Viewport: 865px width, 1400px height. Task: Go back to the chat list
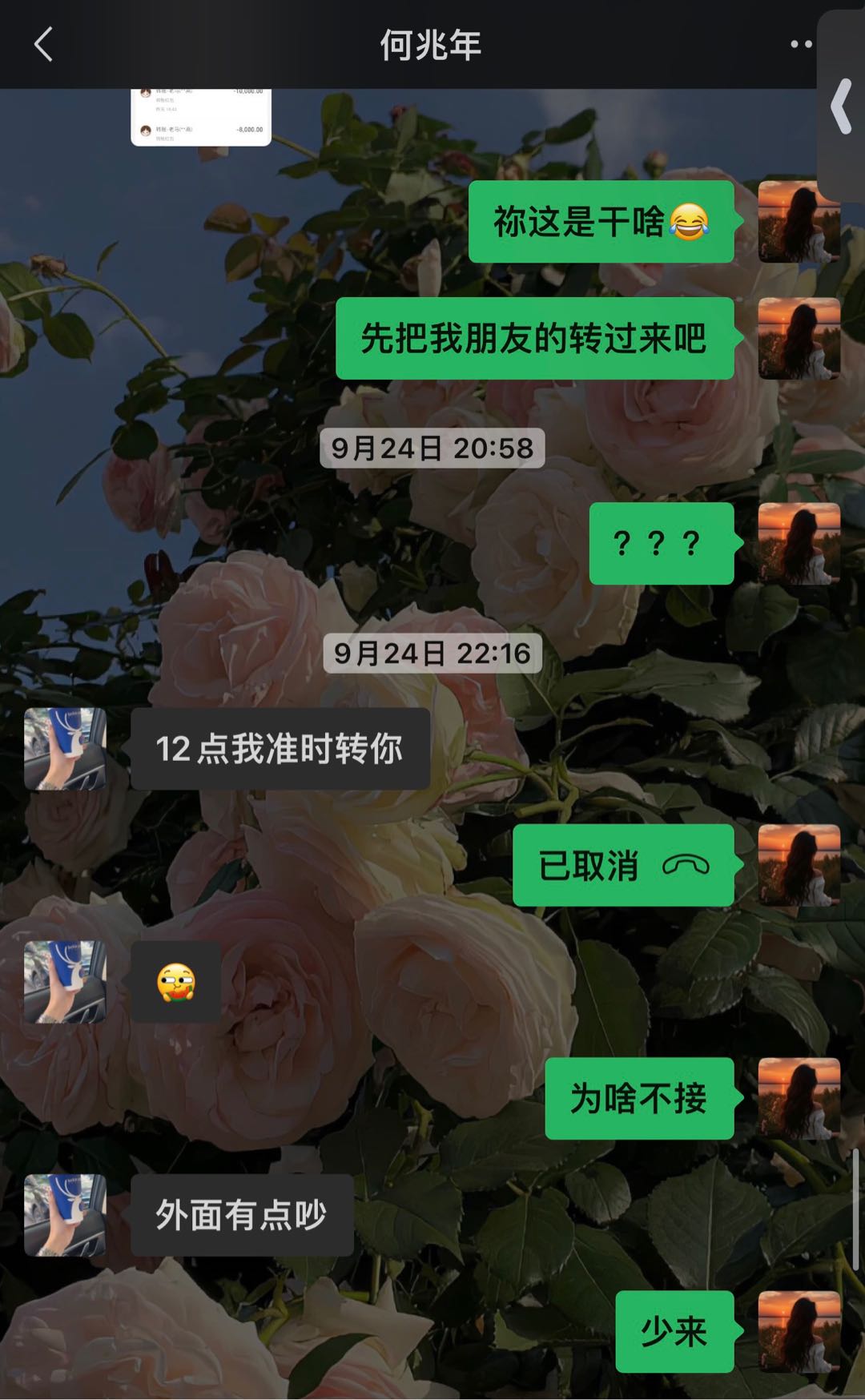point(44,45)
